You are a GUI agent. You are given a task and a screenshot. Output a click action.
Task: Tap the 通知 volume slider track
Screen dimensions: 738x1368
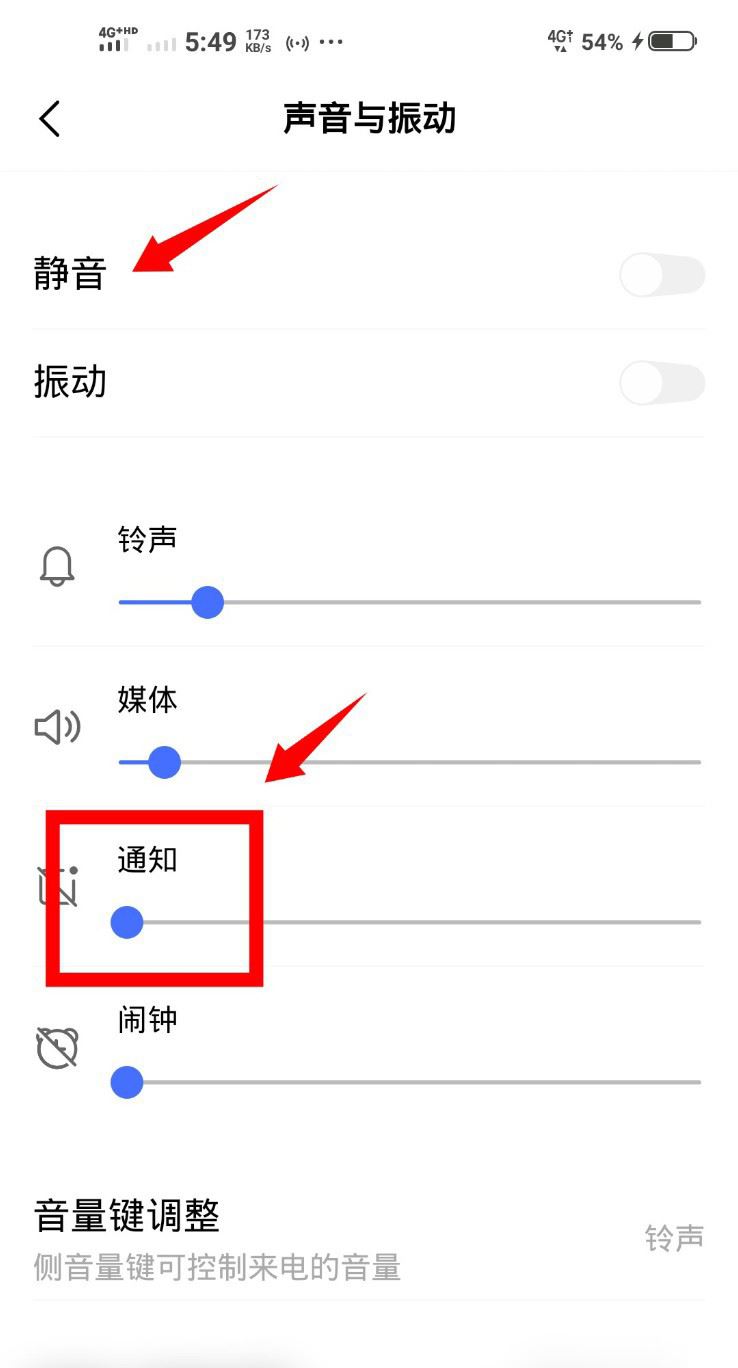410,922
